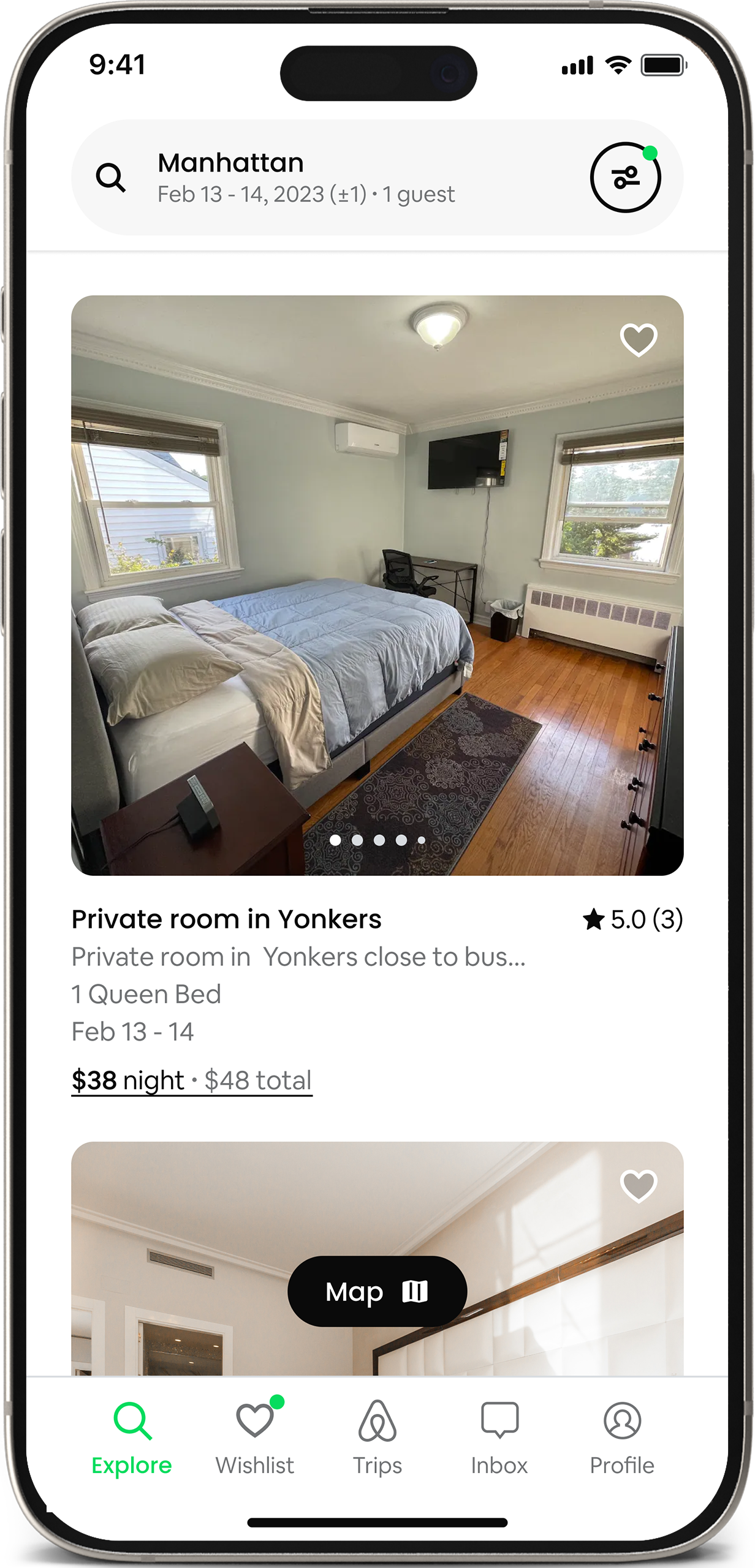
Task: Save Private room in Yonkers to wishlist
Action: [639, 340]
